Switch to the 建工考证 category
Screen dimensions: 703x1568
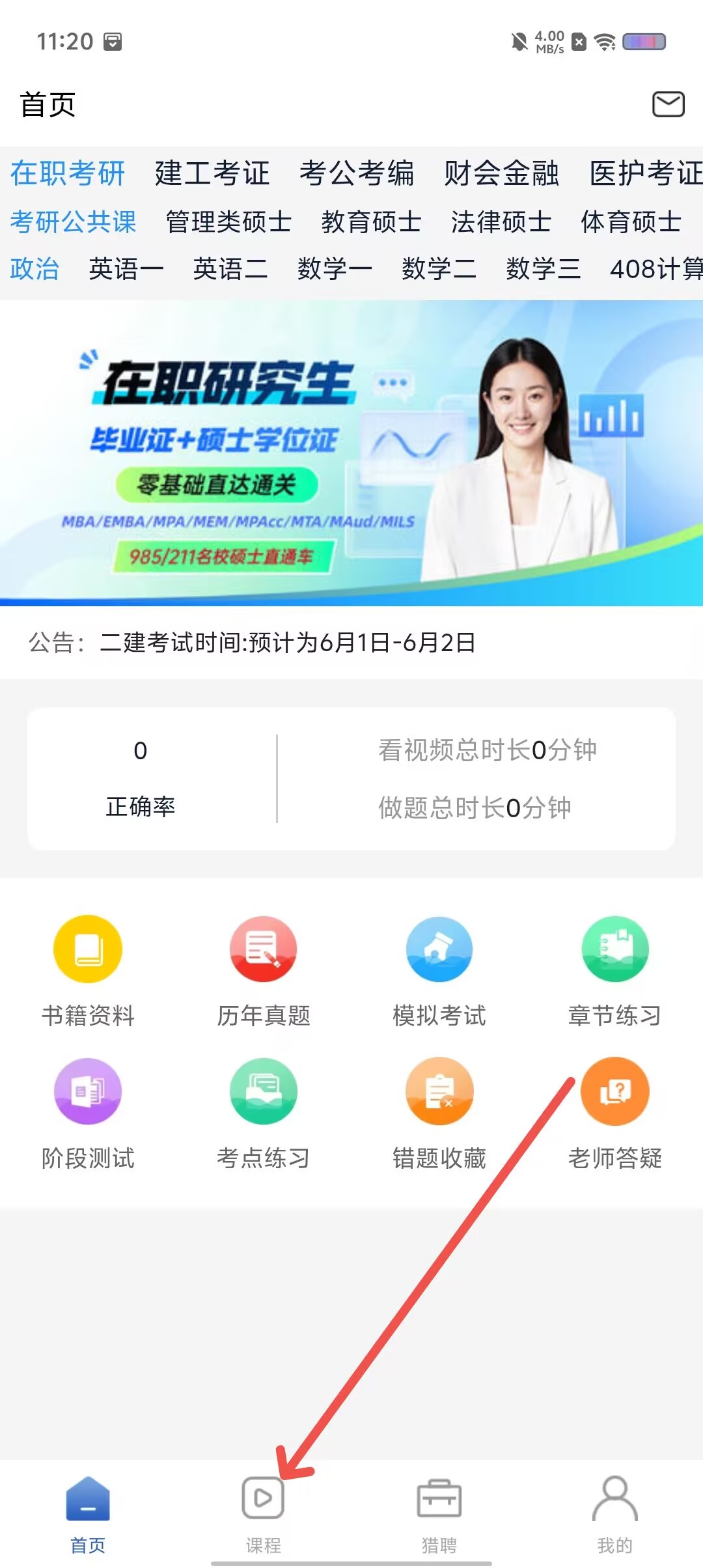pos(212,173)
